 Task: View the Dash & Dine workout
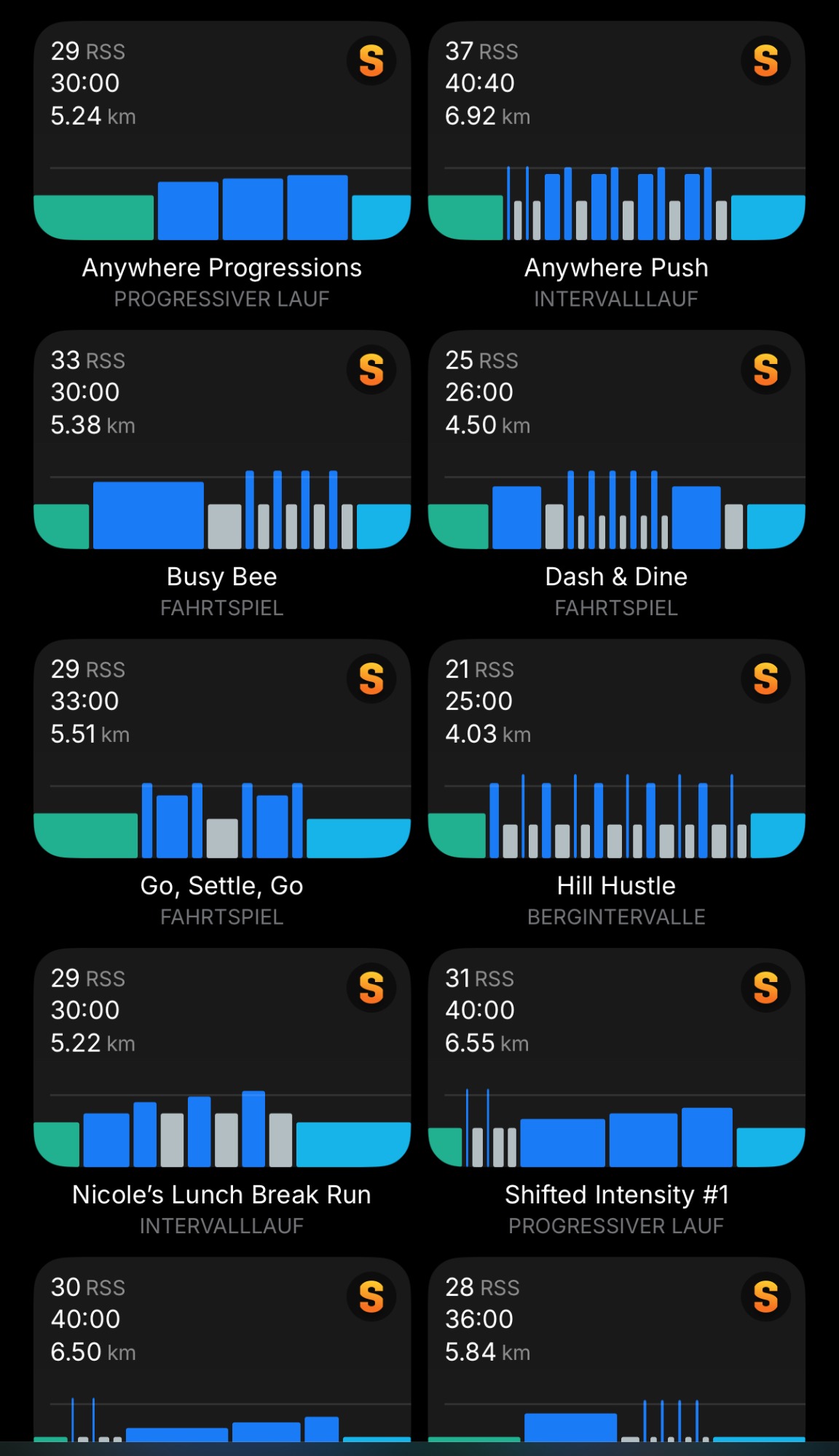click(x=616, y=440)
